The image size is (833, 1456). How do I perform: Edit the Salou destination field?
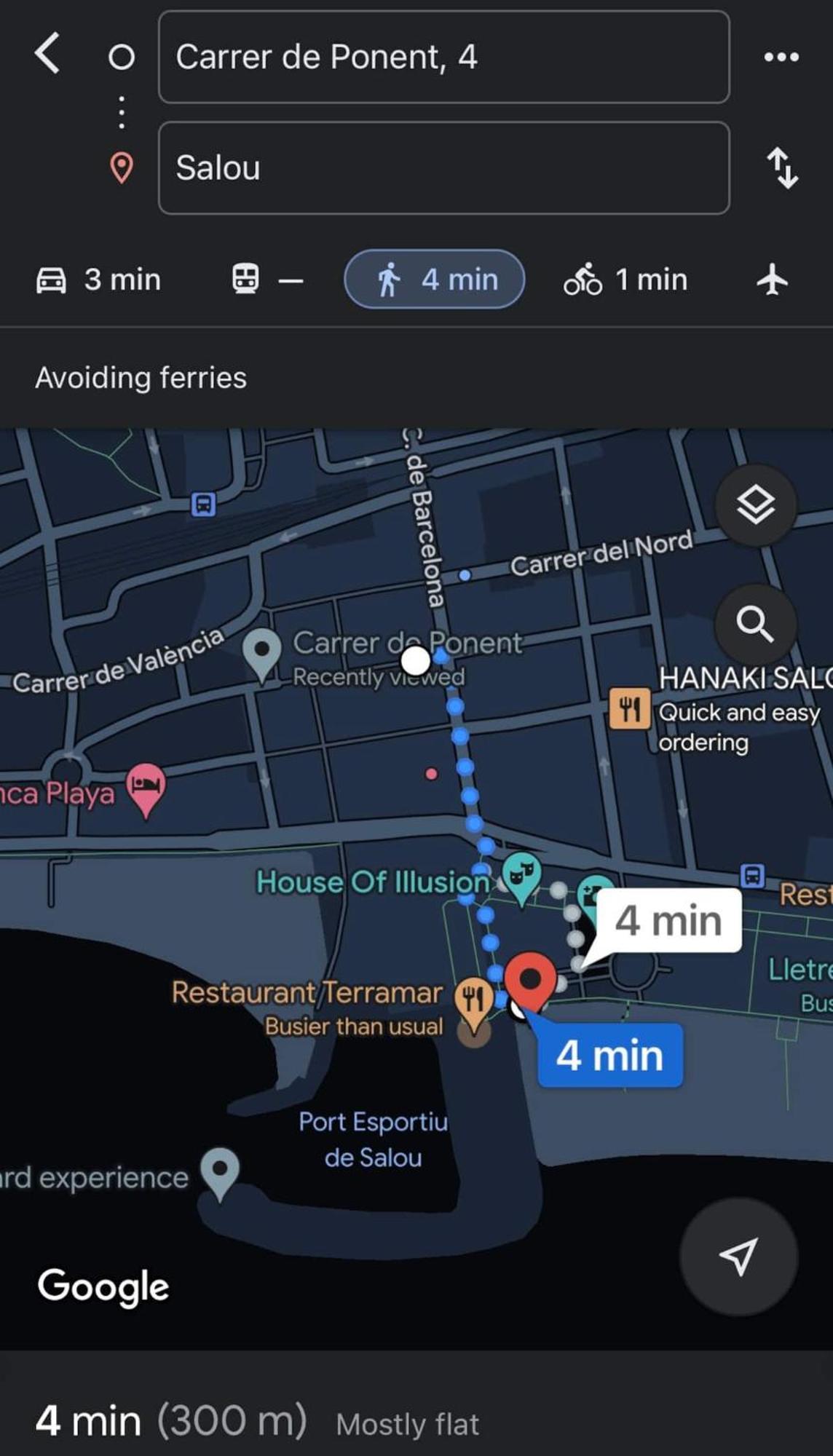pyautogui.click(x=443, y=168)
